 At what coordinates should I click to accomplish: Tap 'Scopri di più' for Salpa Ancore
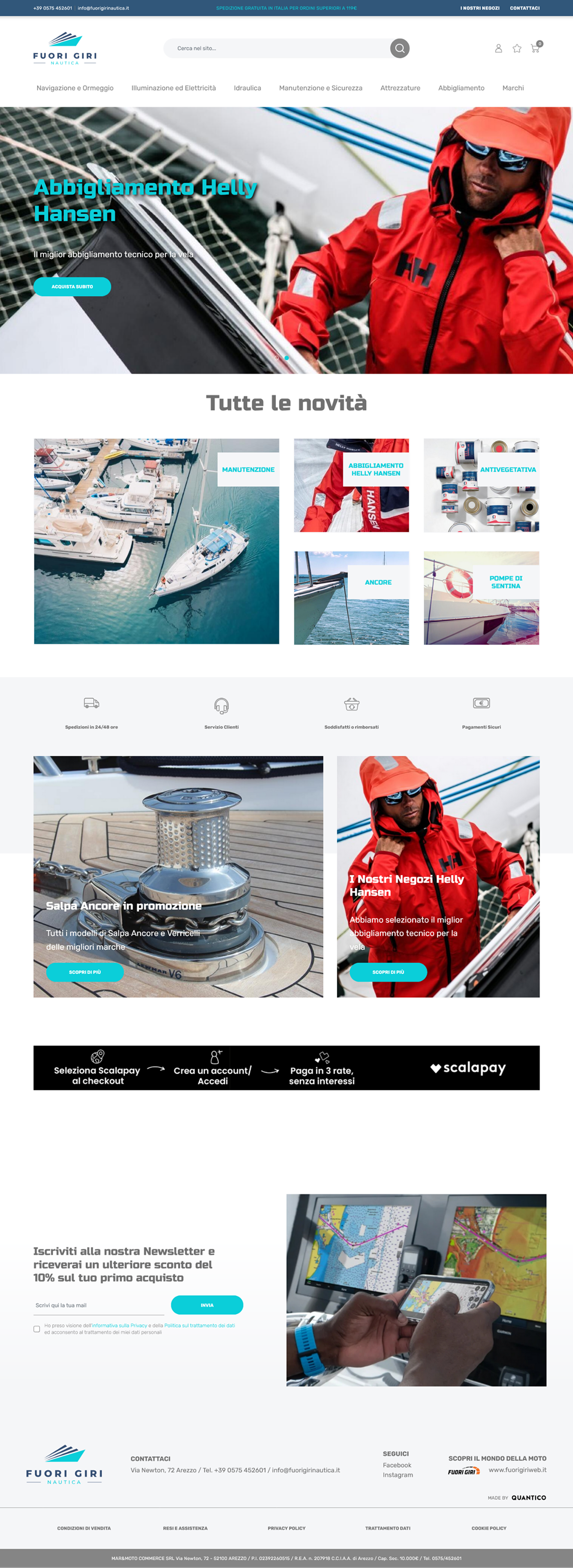coord(85,972)
